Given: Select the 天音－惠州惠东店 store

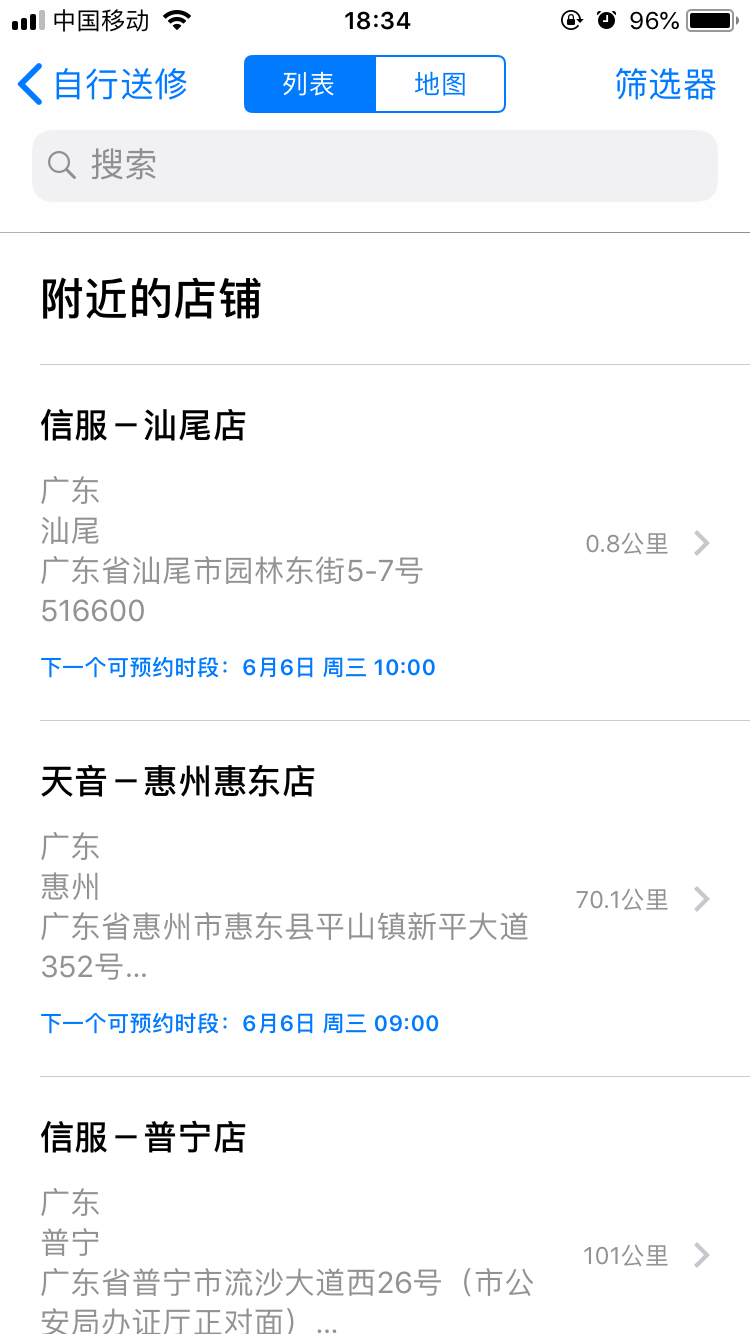Looking at the screenshot, I should (x=375, y=899).
